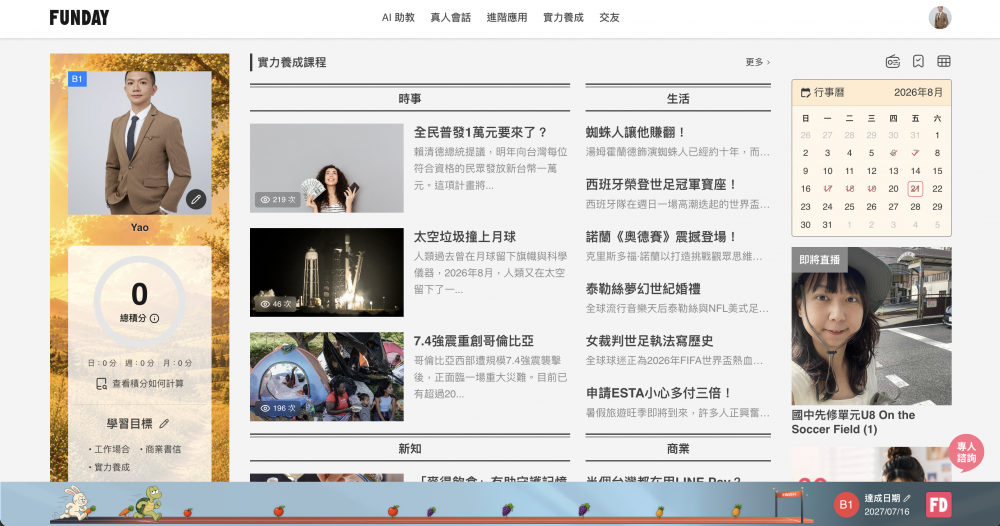The width and height of the screenshot is (1000, 526).
Task: Open 查看積分如何計算 link
Action: pos(140,383)
